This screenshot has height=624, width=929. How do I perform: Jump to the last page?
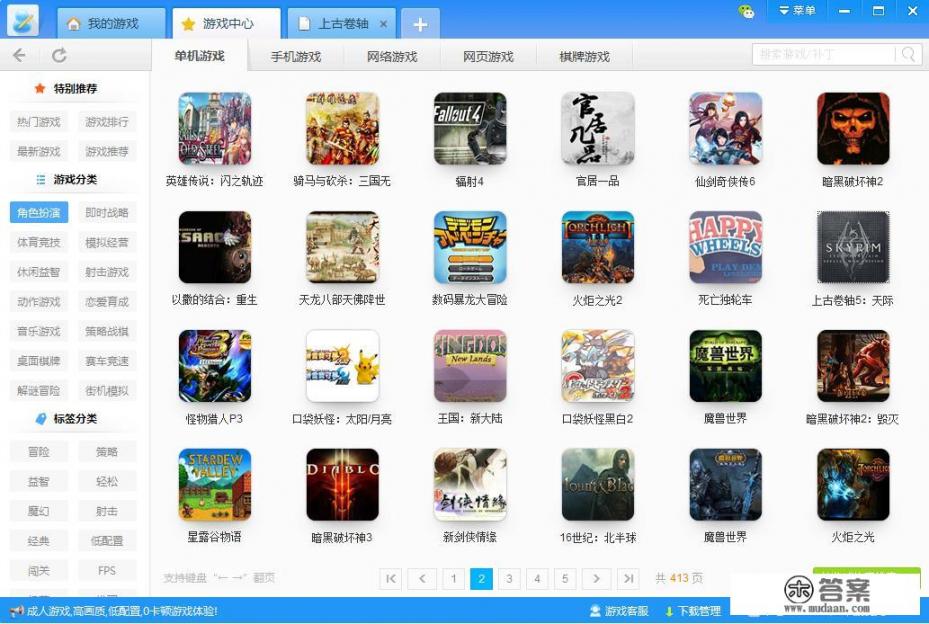(627, 578)
